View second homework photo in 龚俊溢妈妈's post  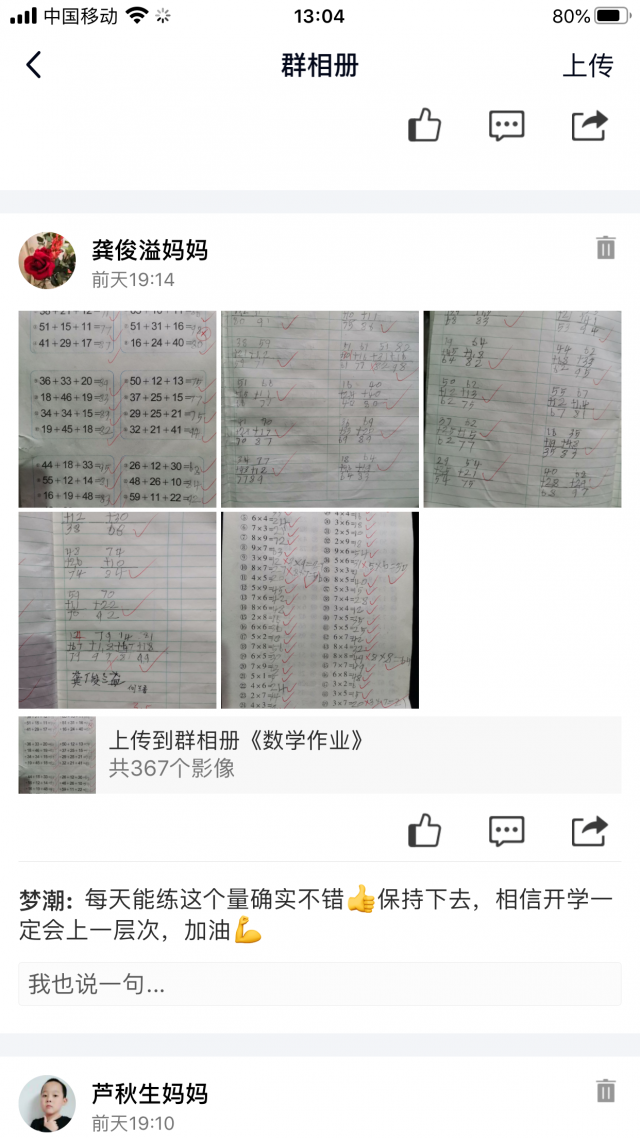tap(320, 409)
